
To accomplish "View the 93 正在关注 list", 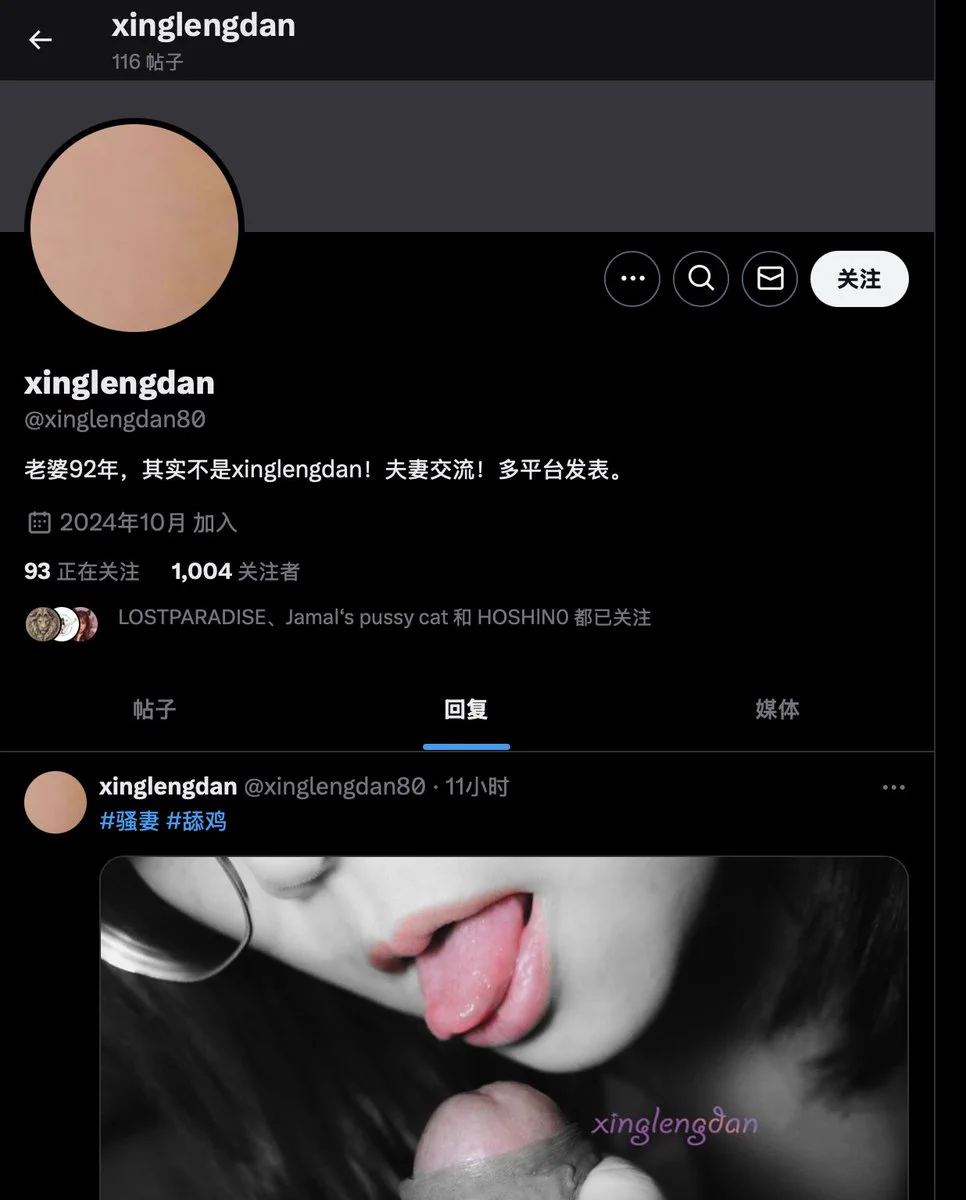I will (82, 572).
